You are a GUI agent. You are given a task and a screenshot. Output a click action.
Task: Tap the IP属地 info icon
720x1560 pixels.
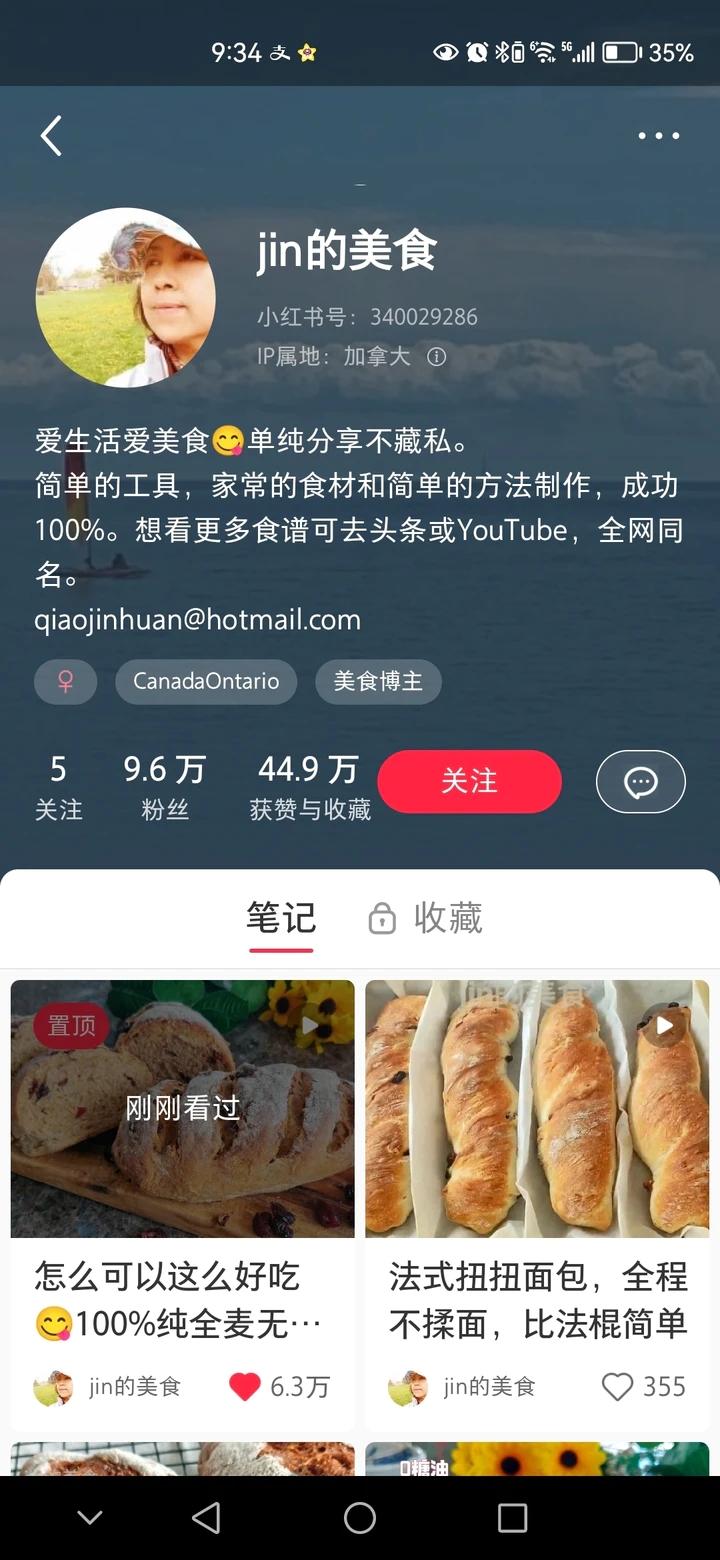437,357
